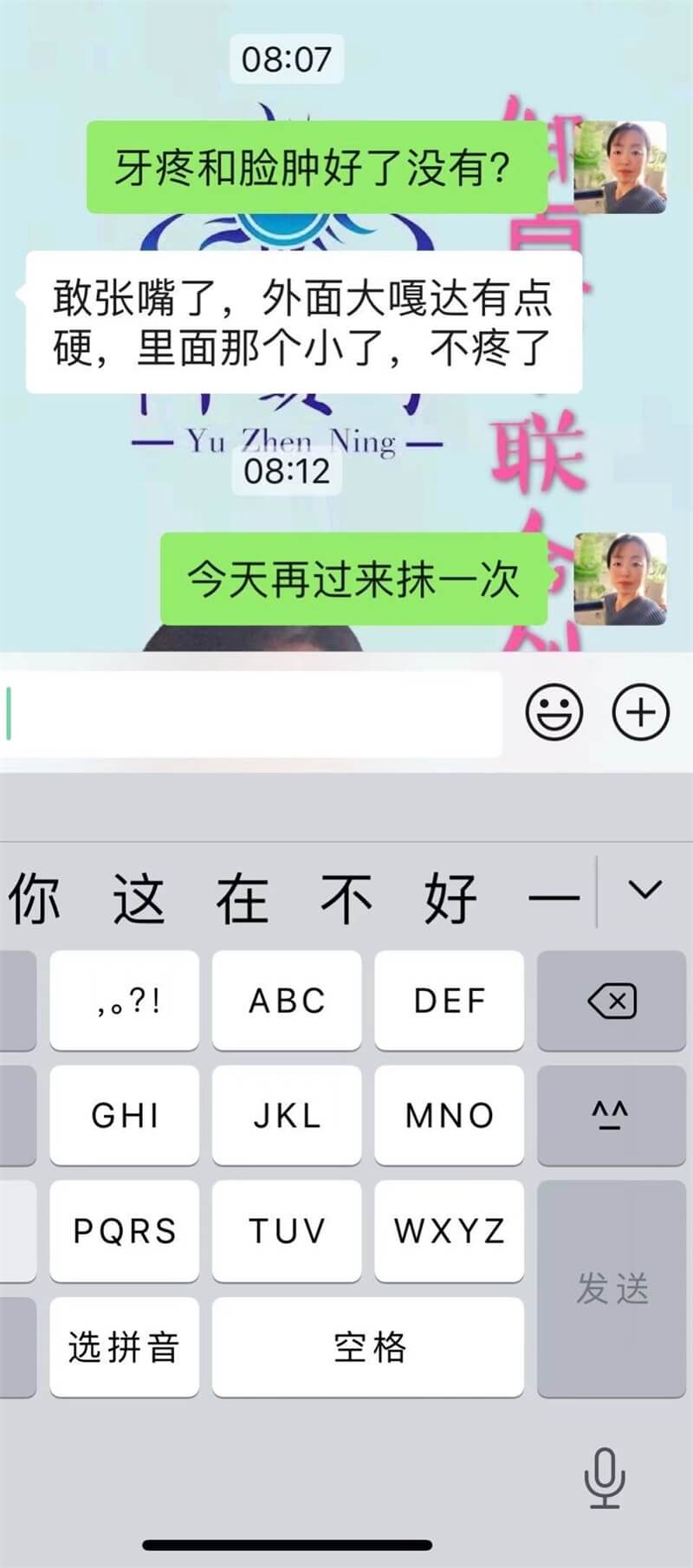Open the kaomoji ^_^ key

point(612,1116)
